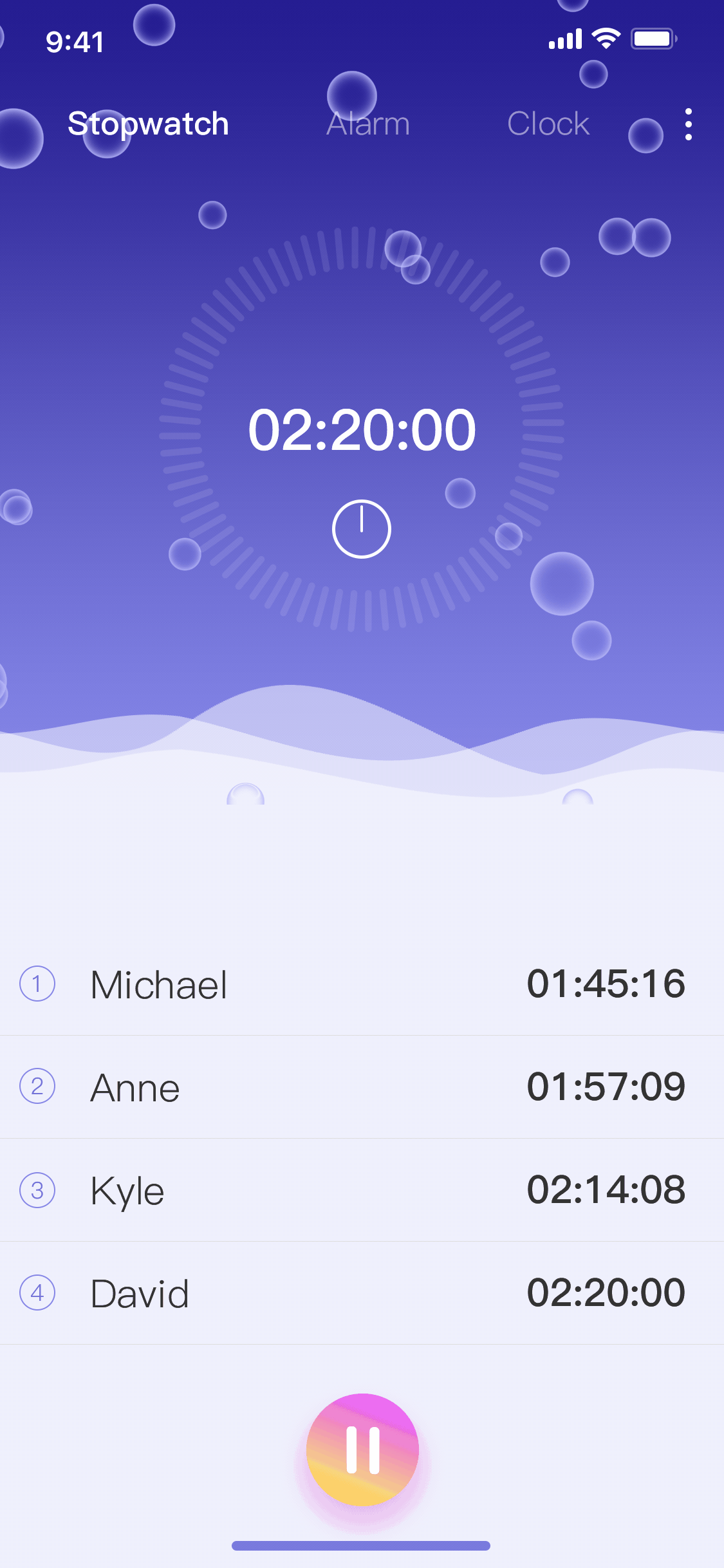The height and width of the screenshot is (1568, 724).
Task: Switch to the Clock tab
Action: tap(548, 124)
